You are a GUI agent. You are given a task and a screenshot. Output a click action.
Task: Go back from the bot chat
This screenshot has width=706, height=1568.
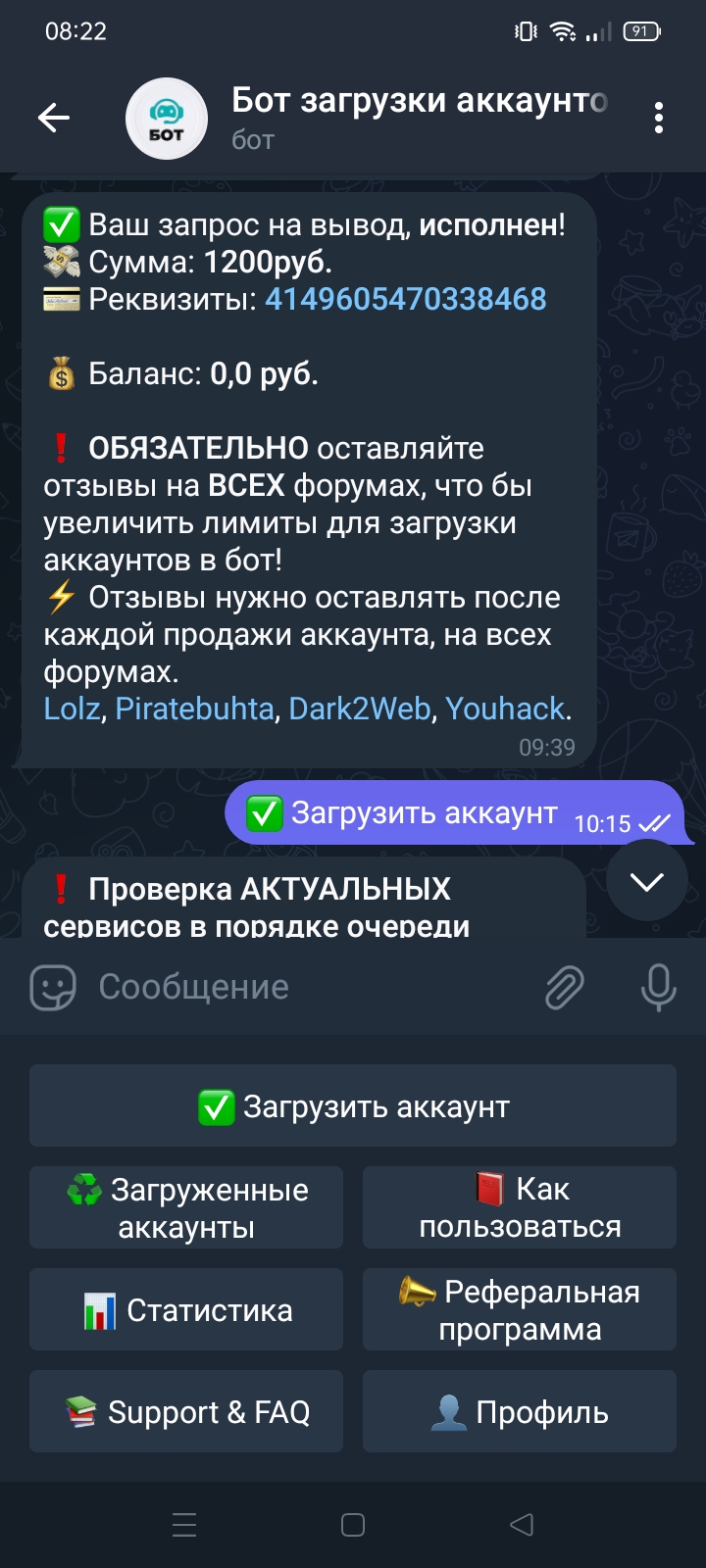[54, 119]
